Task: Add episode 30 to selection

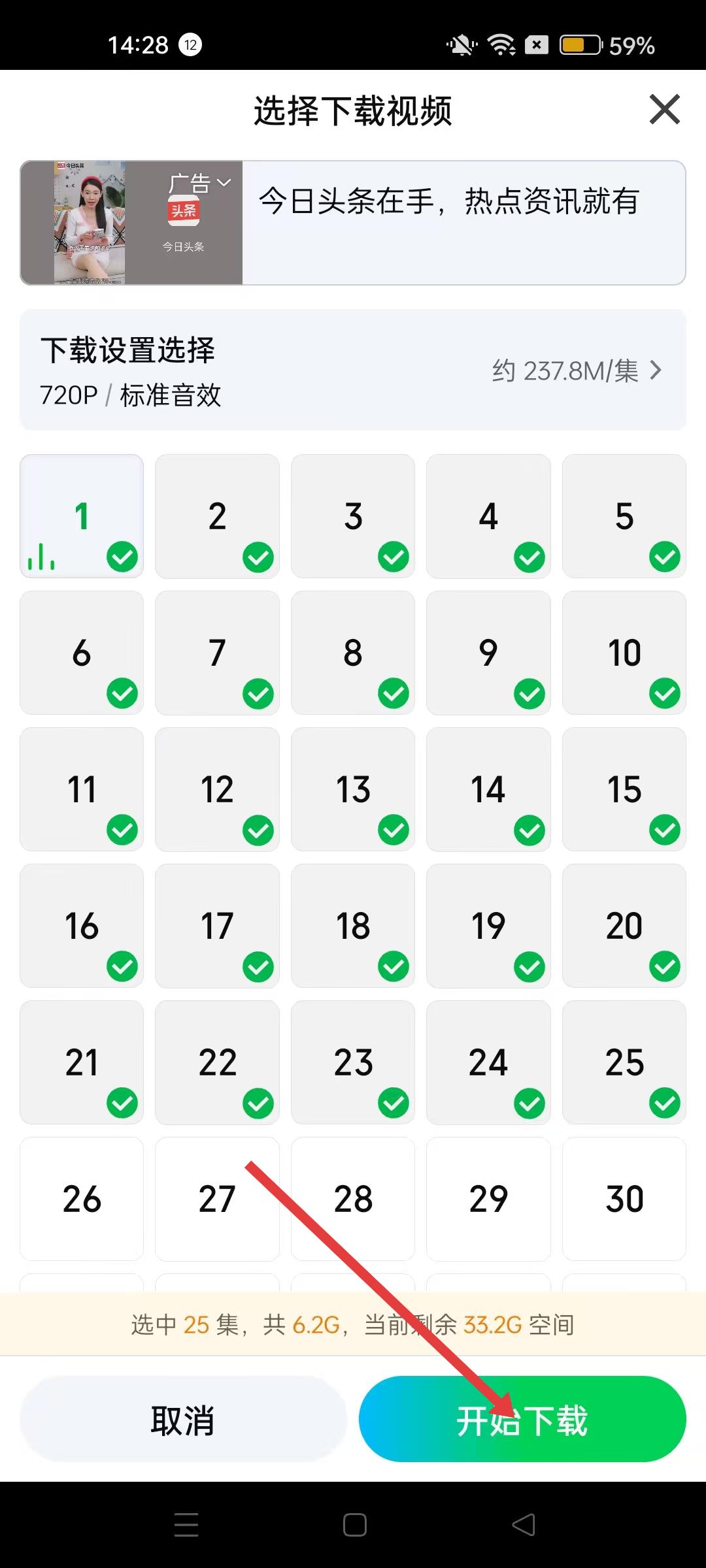Action: 624,1199
